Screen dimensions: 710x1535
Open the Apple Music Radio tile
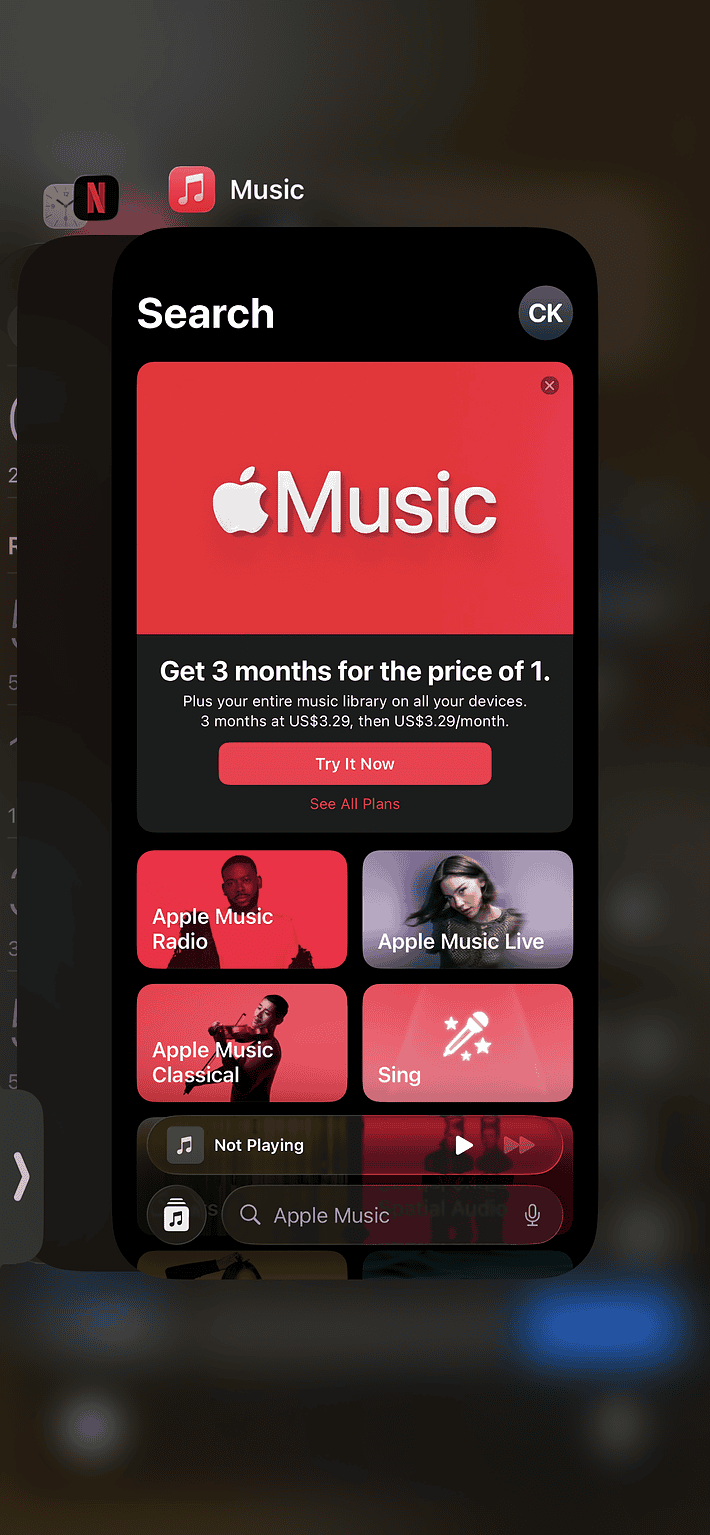coord(242,909)
